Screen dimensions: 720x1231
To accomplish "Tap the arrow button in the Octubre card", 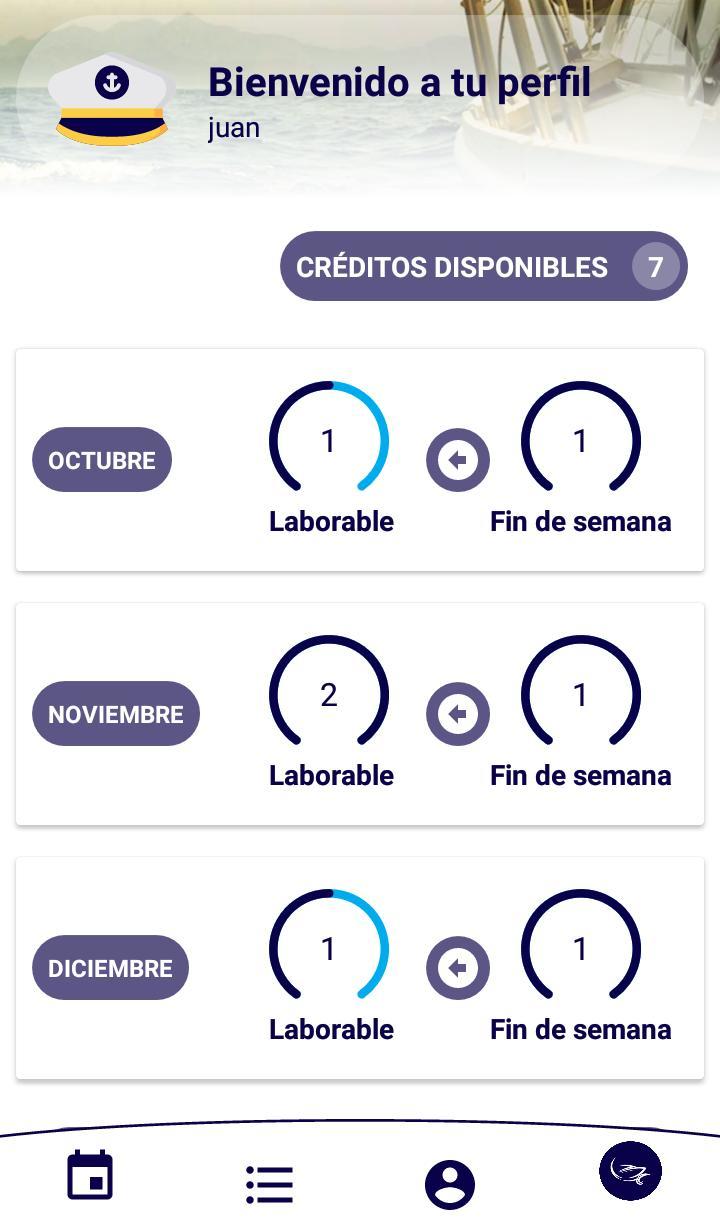I will tap(458, 460).
